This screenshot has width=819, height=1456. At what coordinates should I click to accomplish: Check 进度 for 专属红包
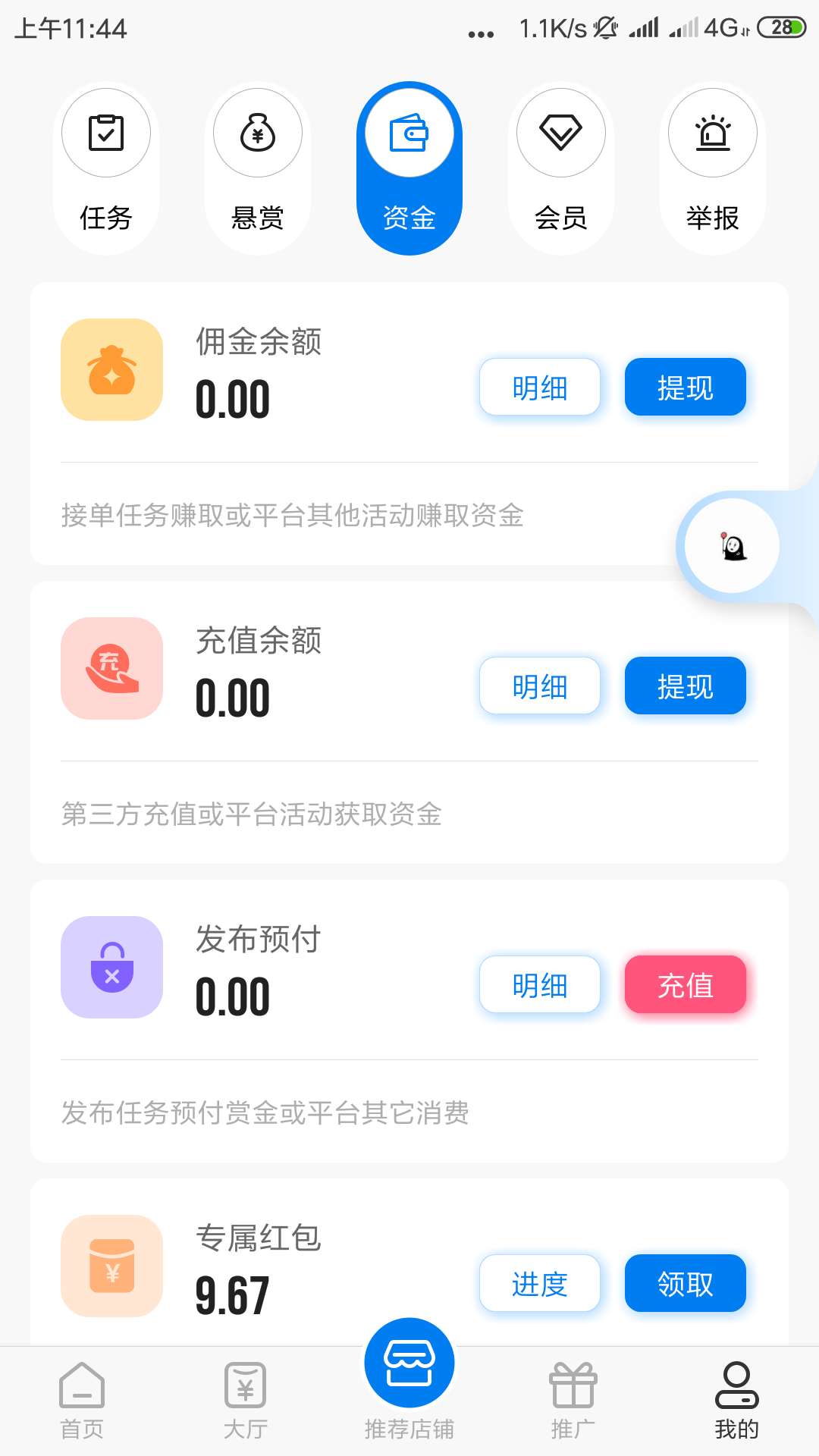click(540, 1284)
